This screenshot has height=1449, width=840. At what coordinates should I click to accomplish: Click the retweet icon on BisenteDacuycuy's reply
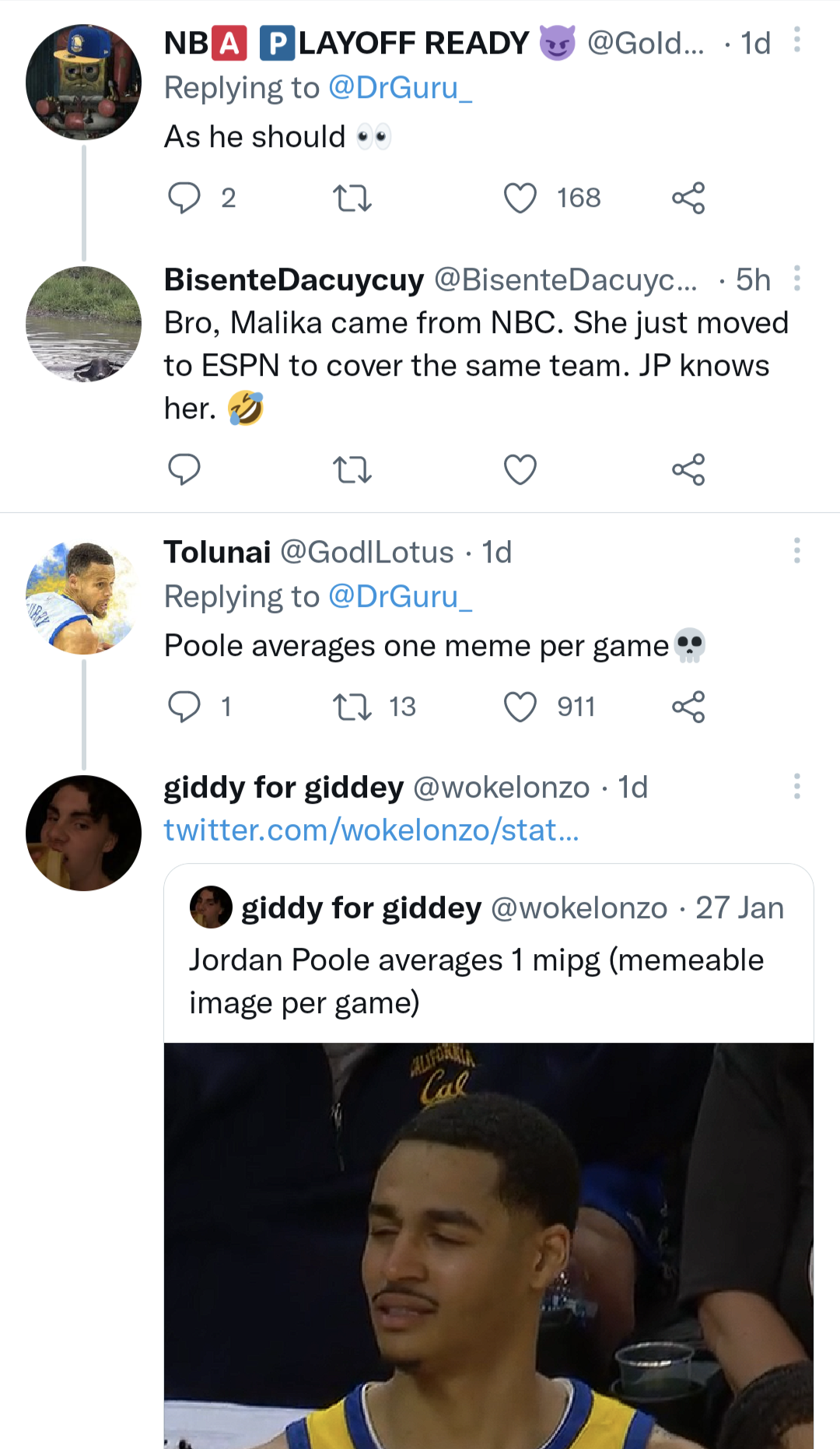[352, 469]
